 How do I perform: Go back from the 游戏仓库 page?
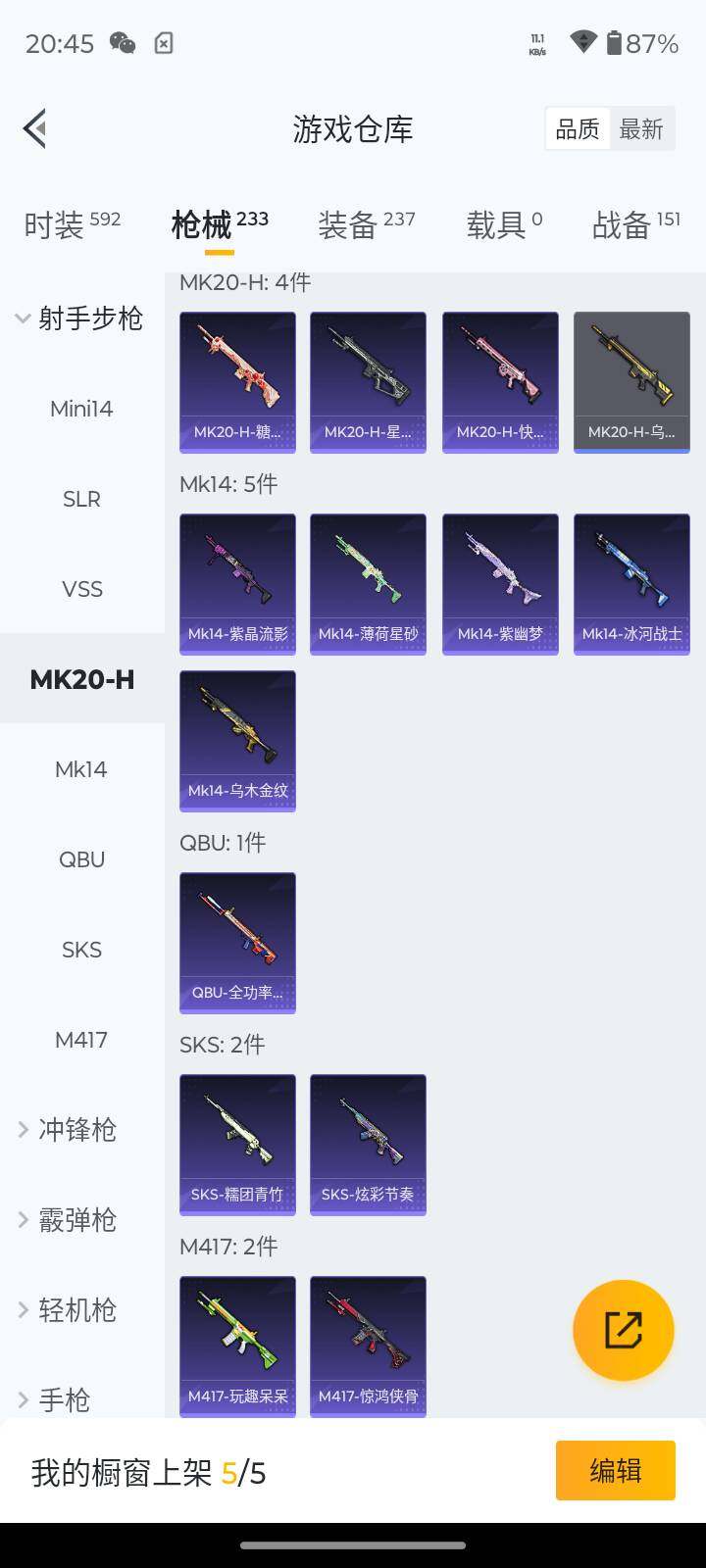[35, 128]
